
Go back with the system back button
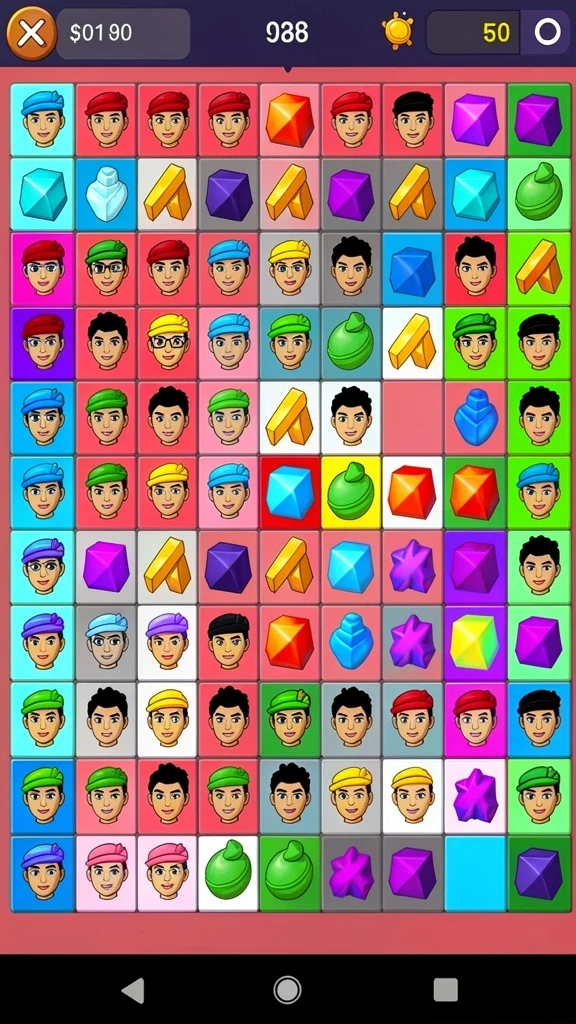[x=133, y=990]
